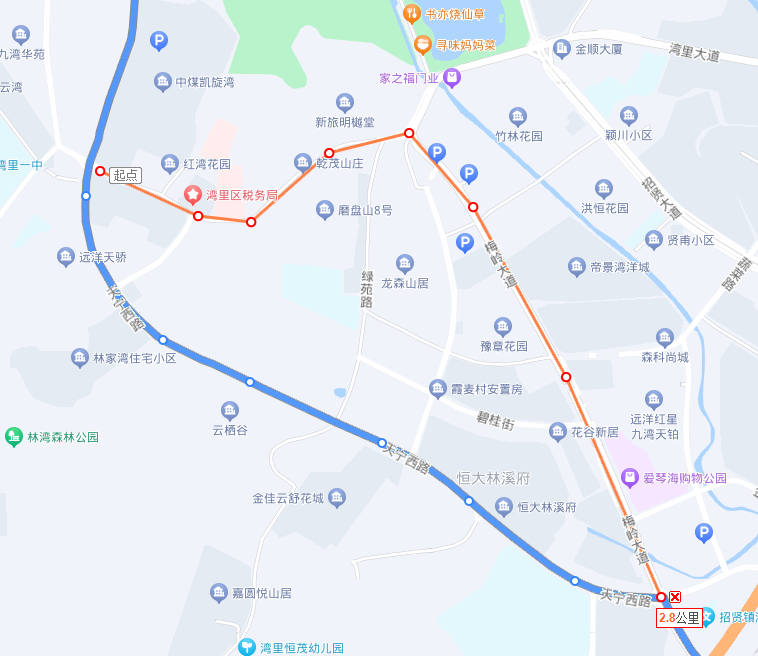Select the 龙森山居 residence marker
The width and height of the screenshot is (758, 656).
click(404, 264)
